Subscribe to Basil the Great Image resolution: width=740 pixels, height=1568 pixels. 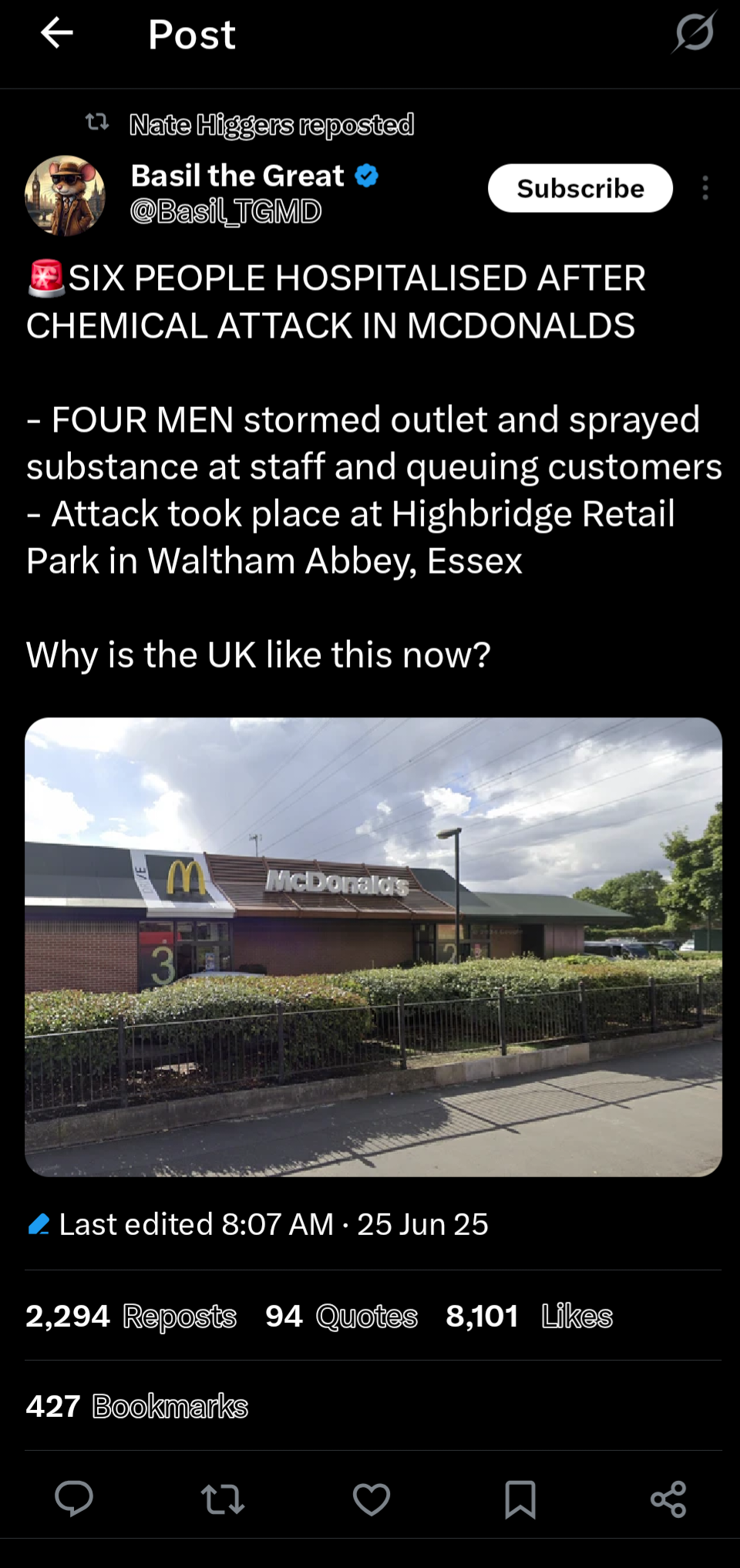pos(580,188)
